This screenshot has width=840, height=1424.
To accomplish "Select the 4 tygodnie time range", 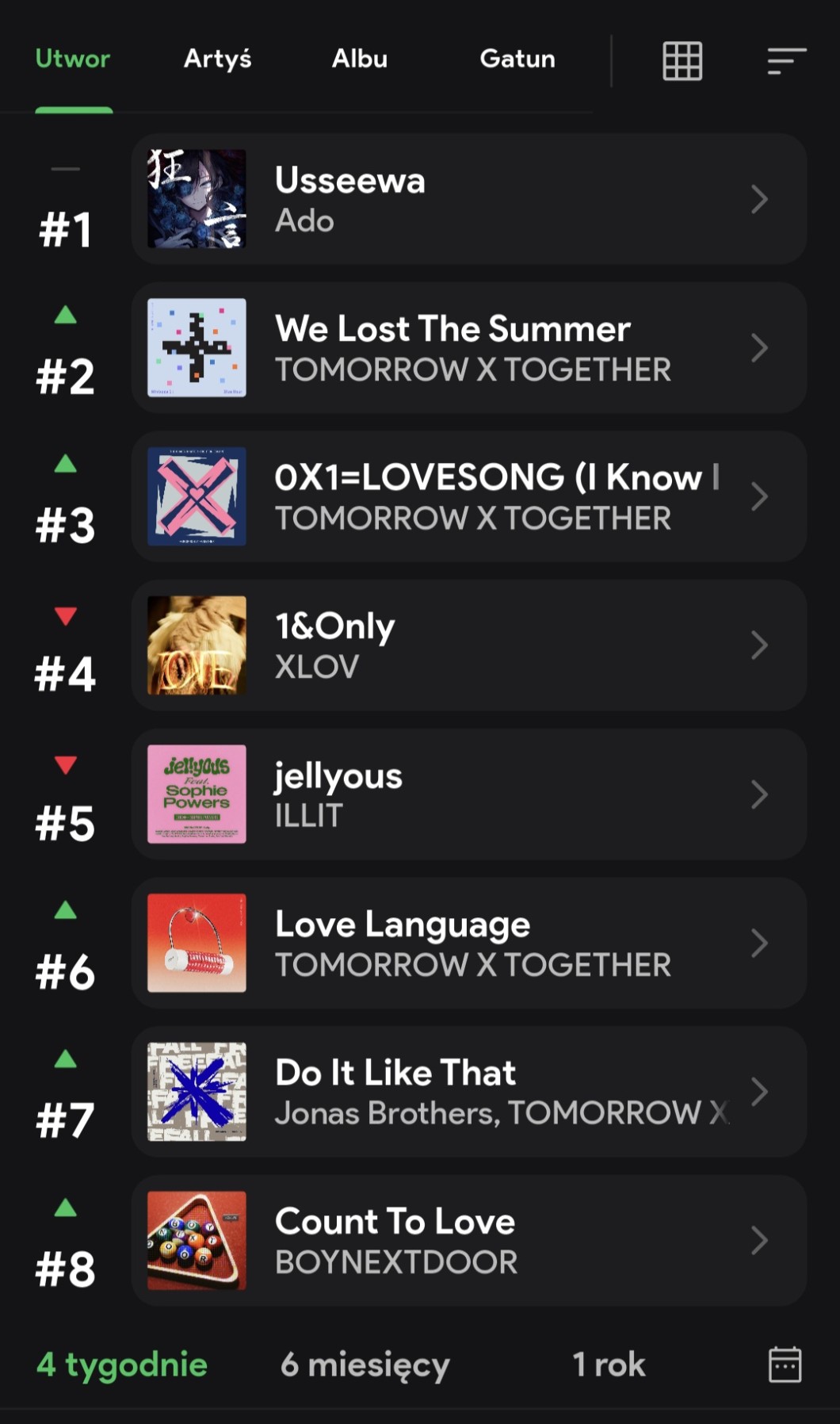I will 122,1365.
